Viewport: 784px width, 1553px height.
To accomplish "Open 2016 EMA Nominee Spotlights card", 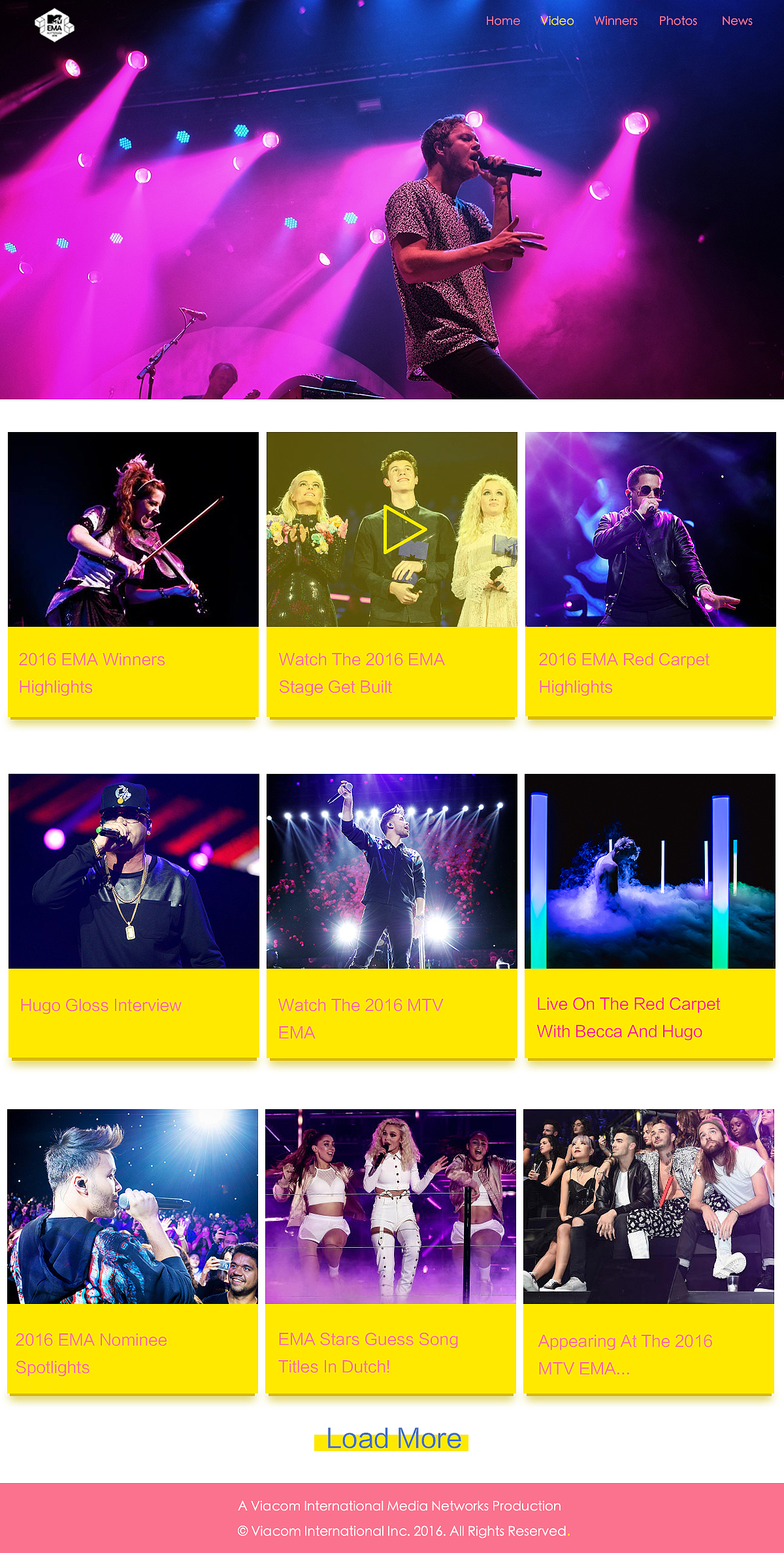I will coord(133,1252).
